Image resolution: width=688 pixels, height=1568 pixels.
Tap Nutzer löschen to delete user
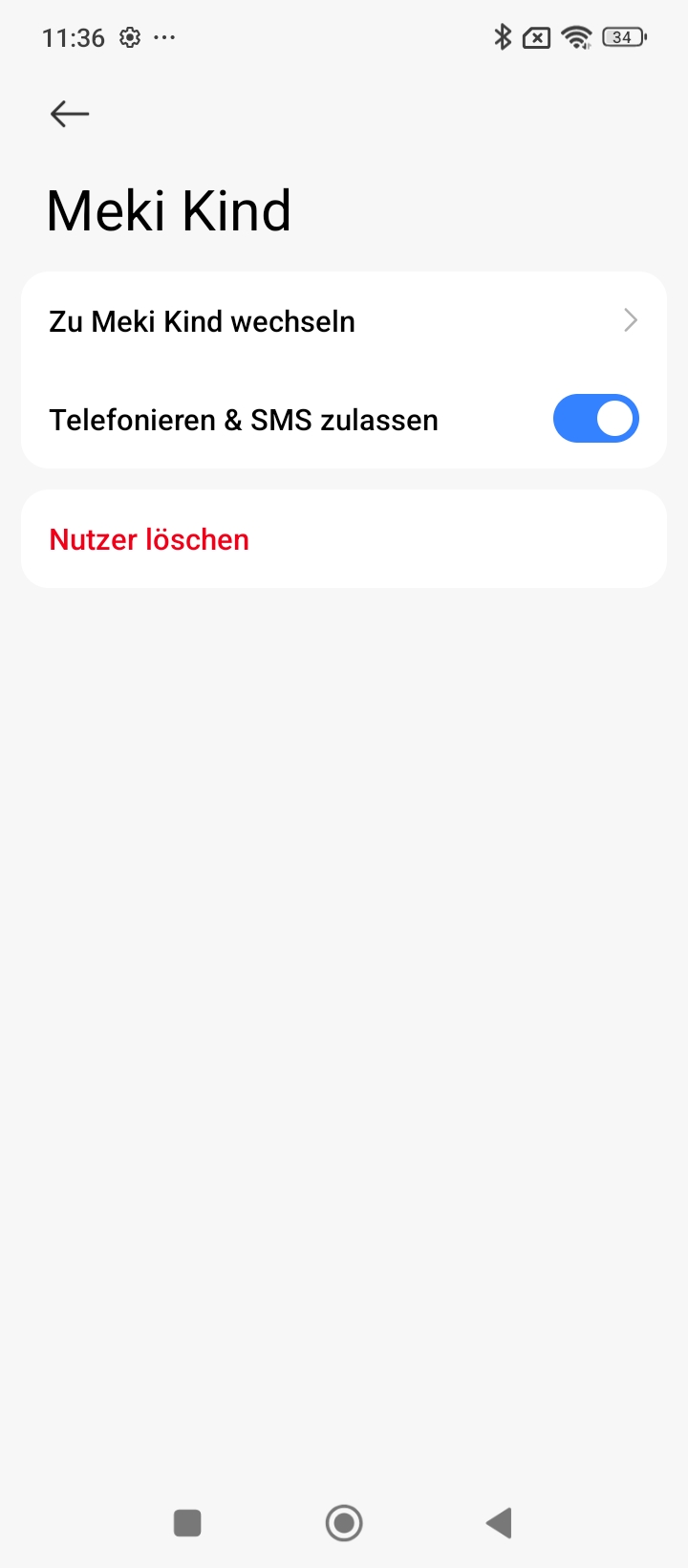[x=150, y=539]
